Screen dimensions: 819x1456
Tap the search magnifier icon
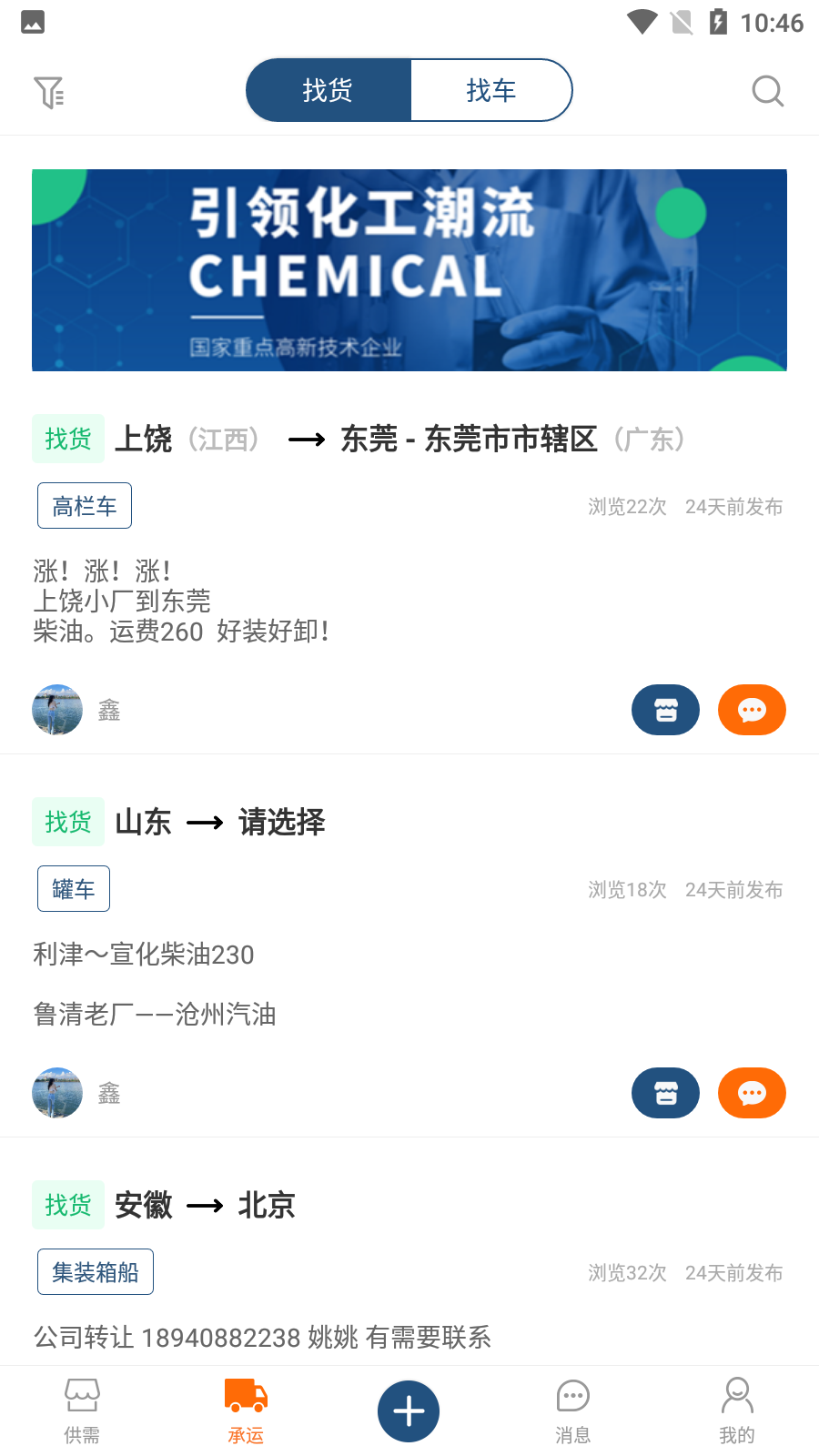(767, 91)
